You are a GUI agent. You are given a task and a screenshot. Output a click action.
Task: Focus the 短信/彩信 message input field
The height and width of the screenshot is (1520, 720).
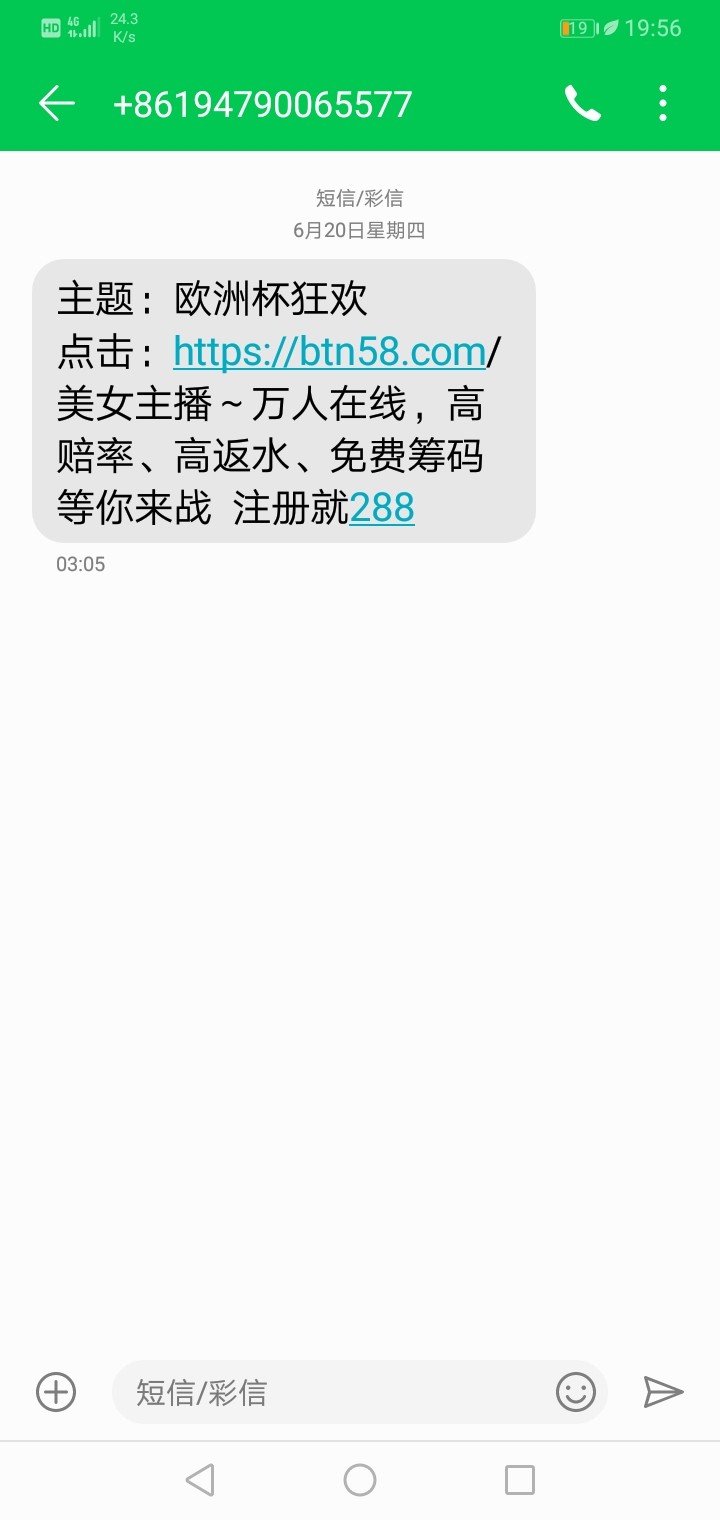pyautogui.click(x=330, y=1391)
